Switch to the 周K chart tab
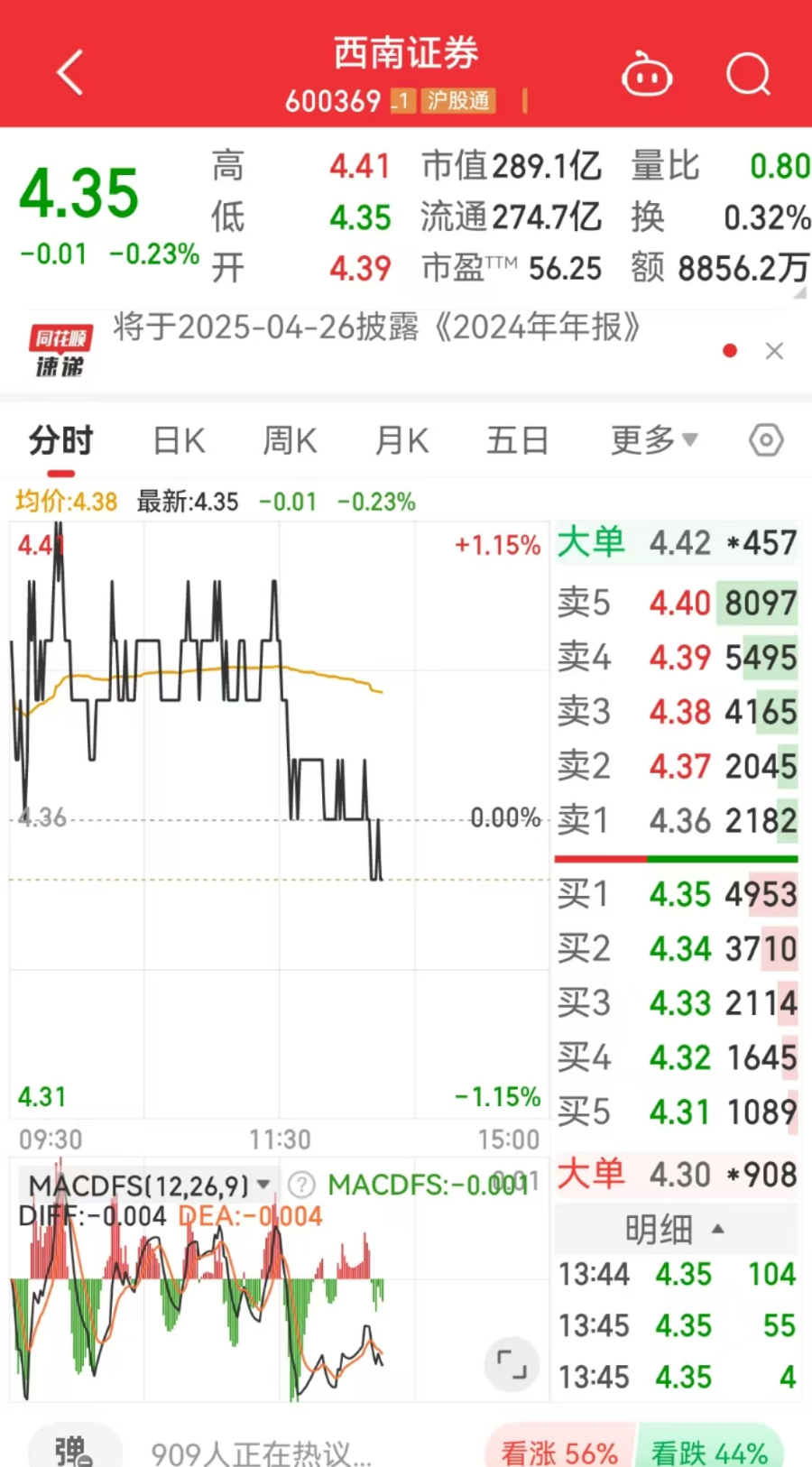812x1467 pixels. [290, 441]
